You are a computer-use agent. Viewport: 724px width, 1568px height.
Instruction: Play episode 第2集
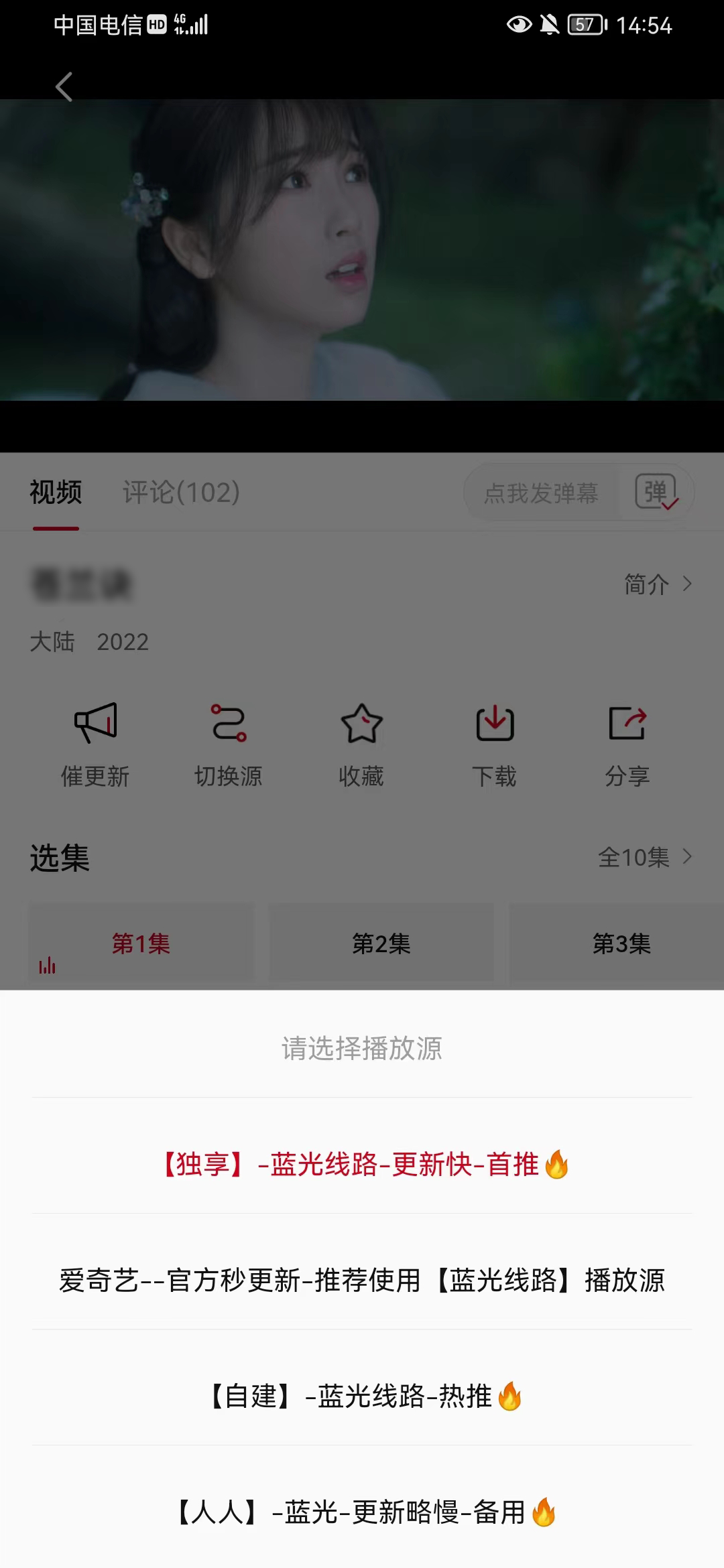(x=381, y=943)
